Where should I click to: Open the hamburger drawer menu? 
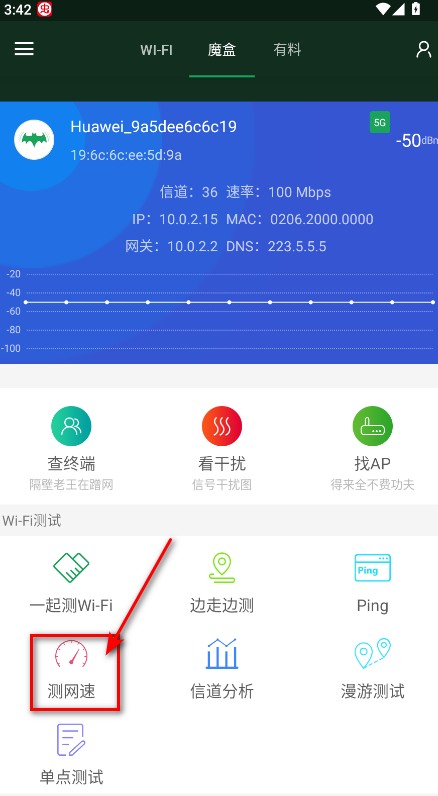pos(24,49)
